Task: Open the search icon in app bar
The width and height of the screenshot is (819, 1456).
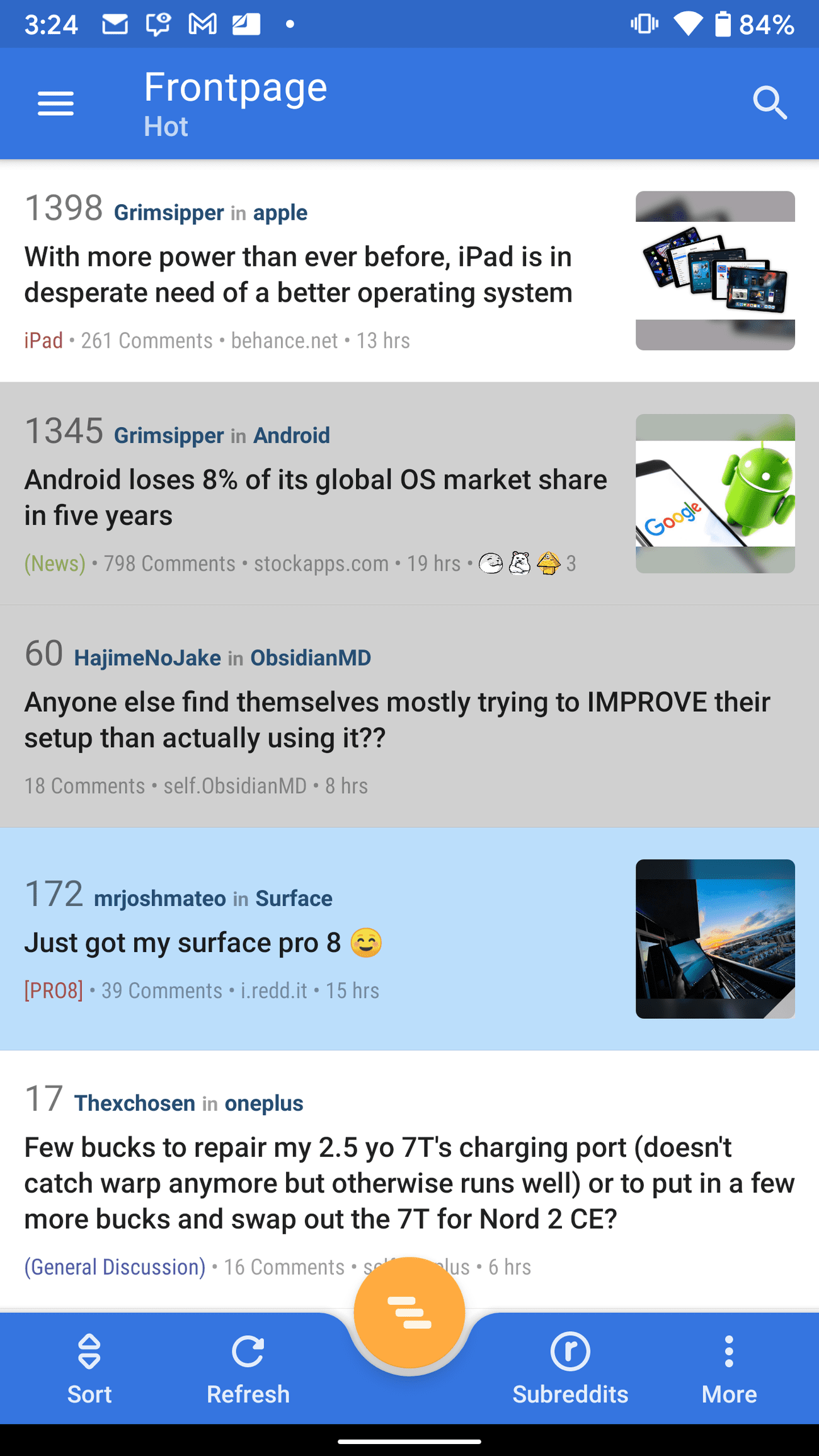Action: (x=769, y=103)
